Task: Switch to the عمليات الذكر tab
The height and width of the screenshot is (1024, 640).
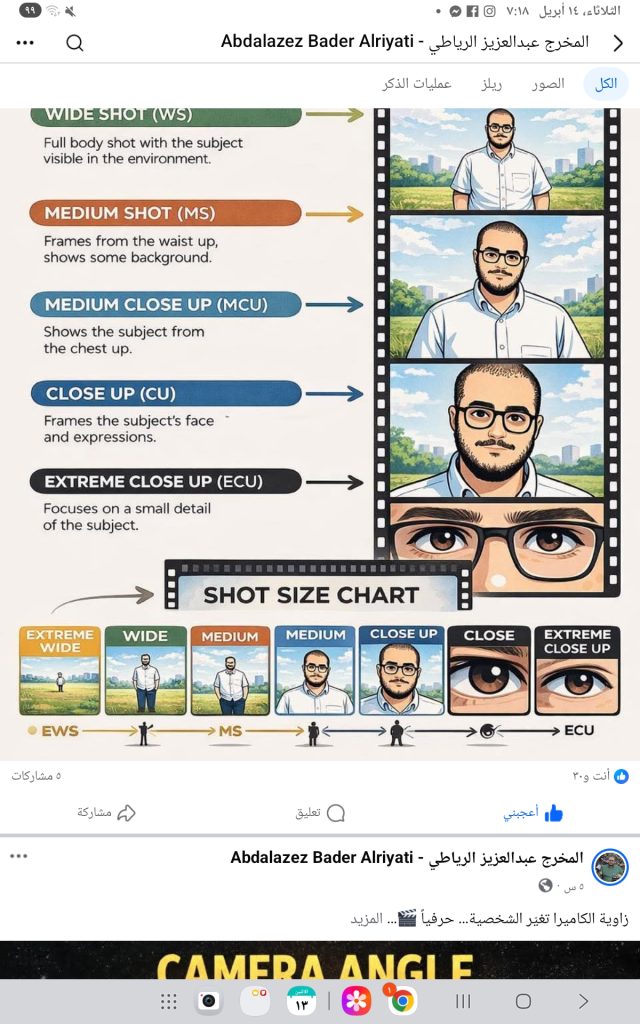Action: point(417,84)
